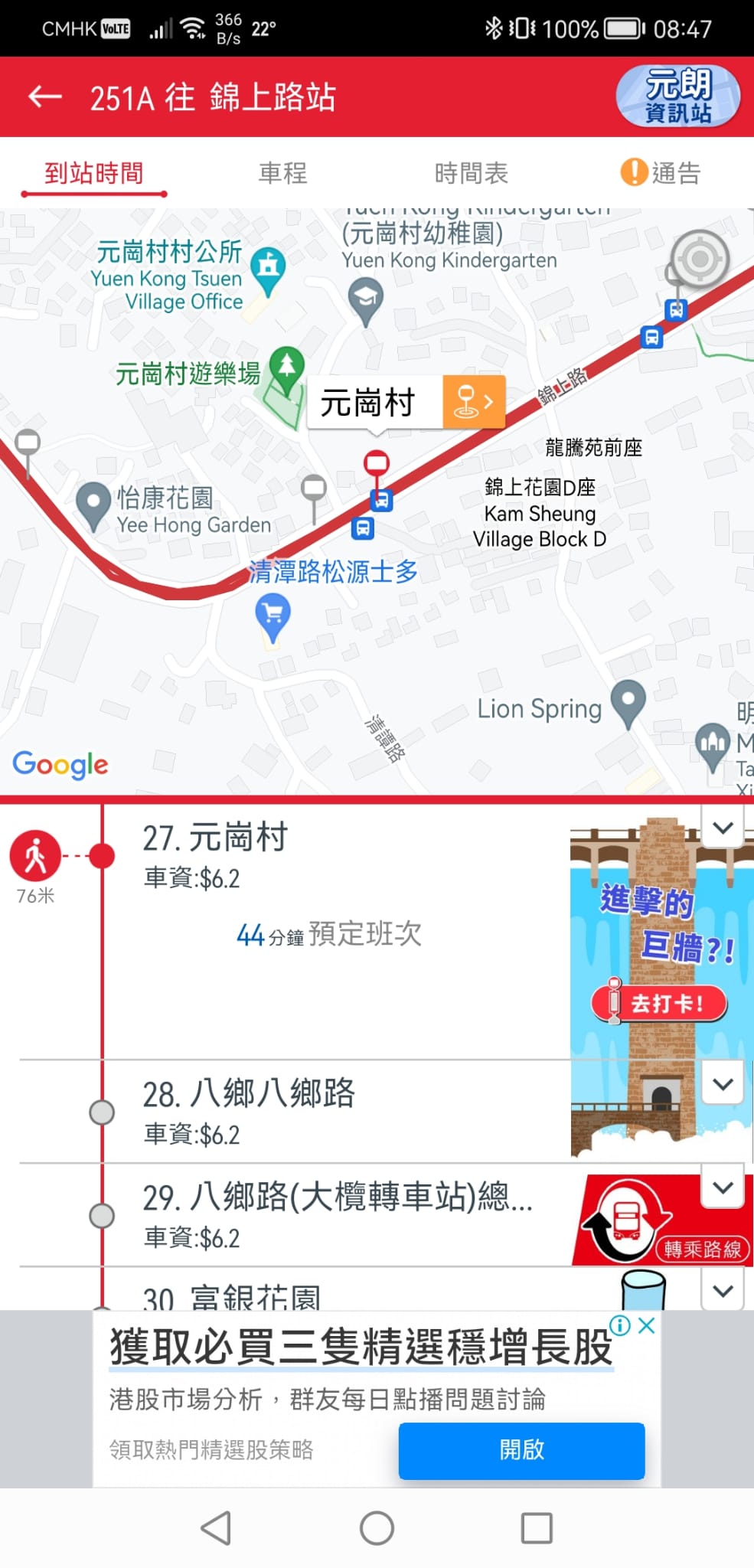The height and width of the screenshot is (1568, 754).
Task: Open the 通告 notices tab
Action: [661, 173]
